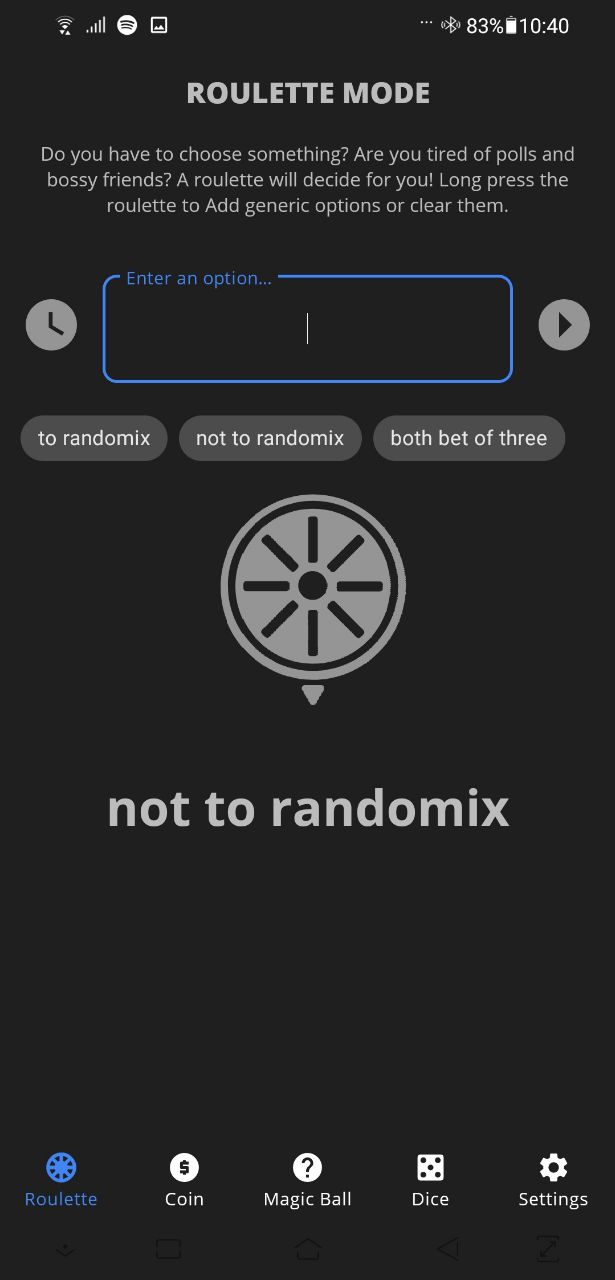Select the "not to randomix" chip
This screenshot has height=1280, width=615.
coord(270,438)
